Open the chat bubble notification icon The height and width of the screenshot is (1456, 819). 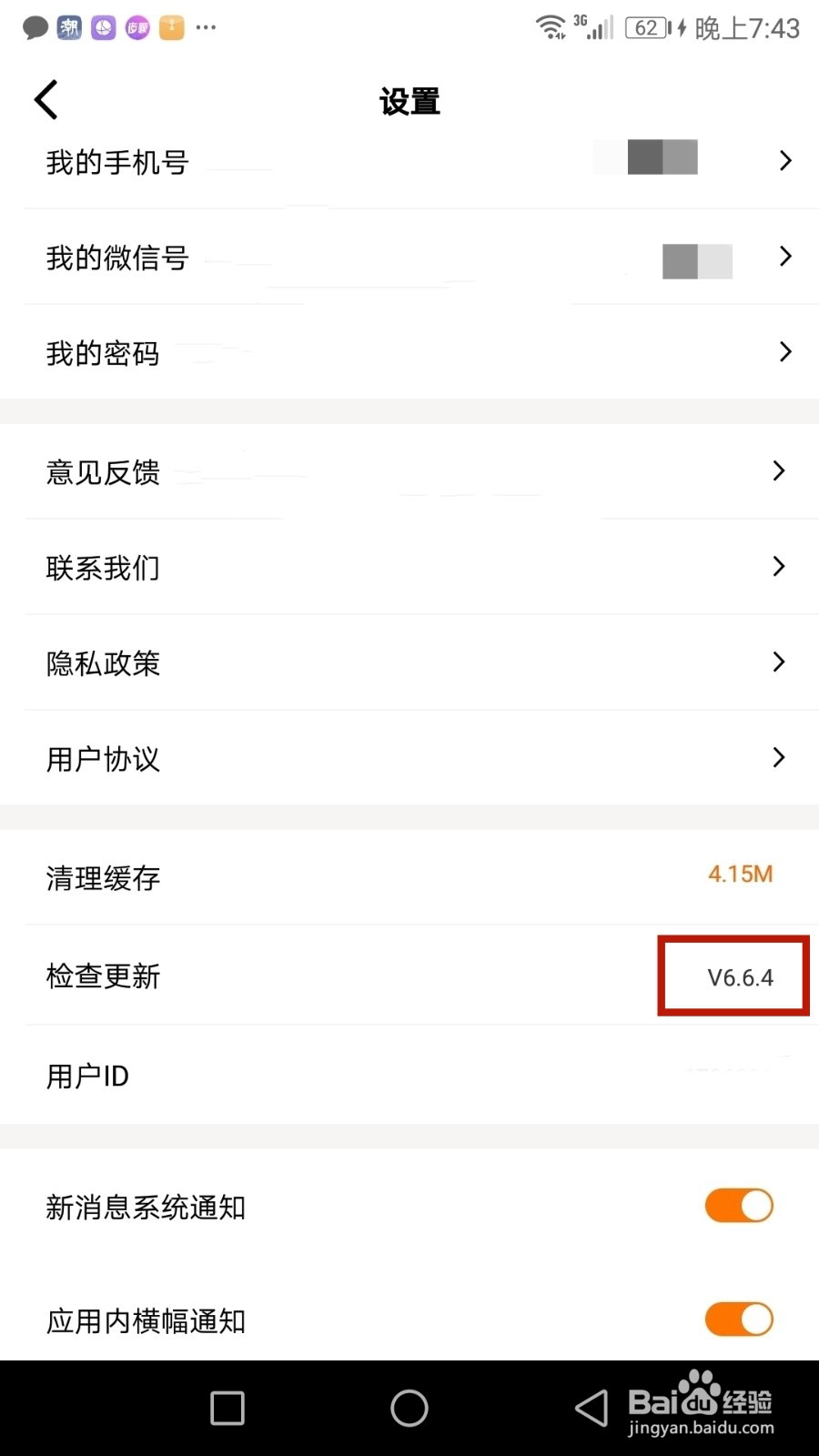click(x=35, y=27)
